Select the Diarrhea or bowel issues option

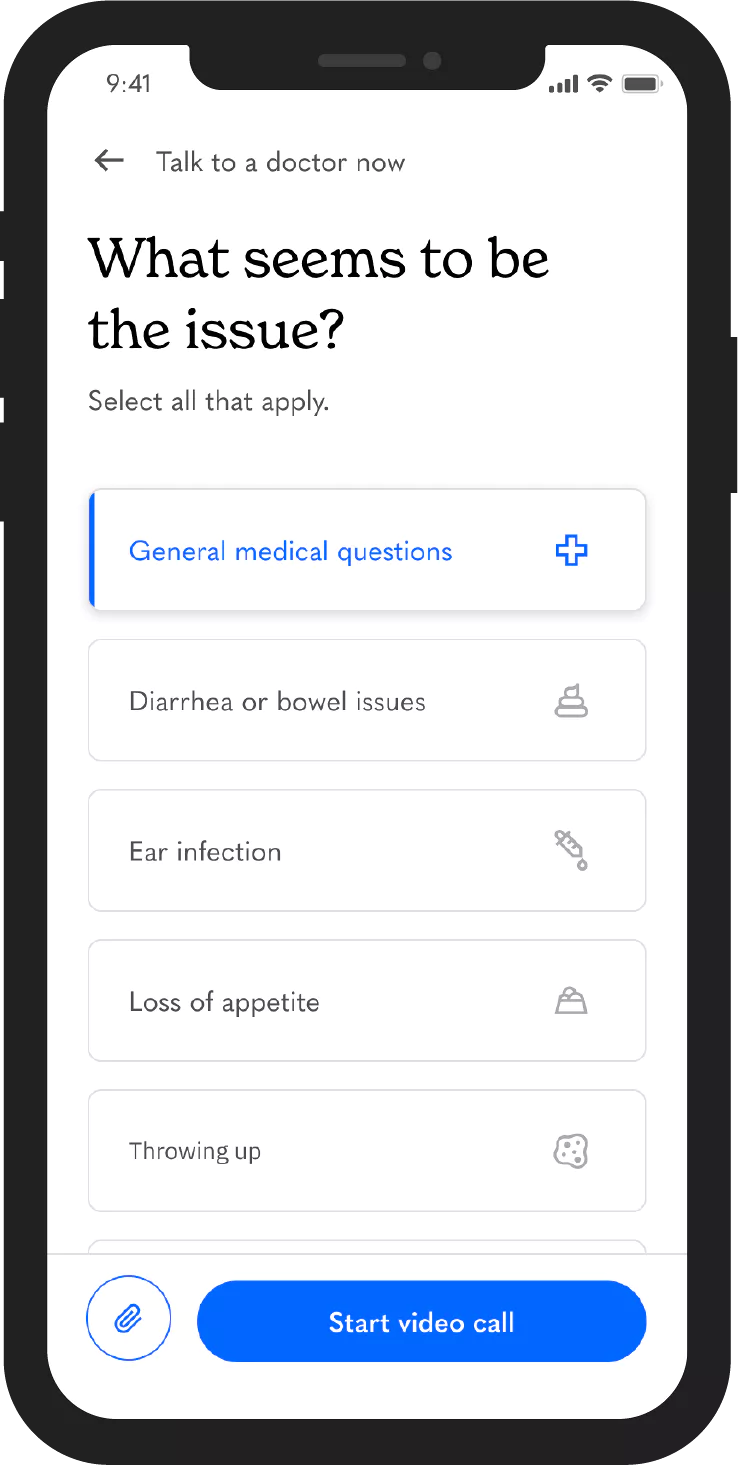367,700
